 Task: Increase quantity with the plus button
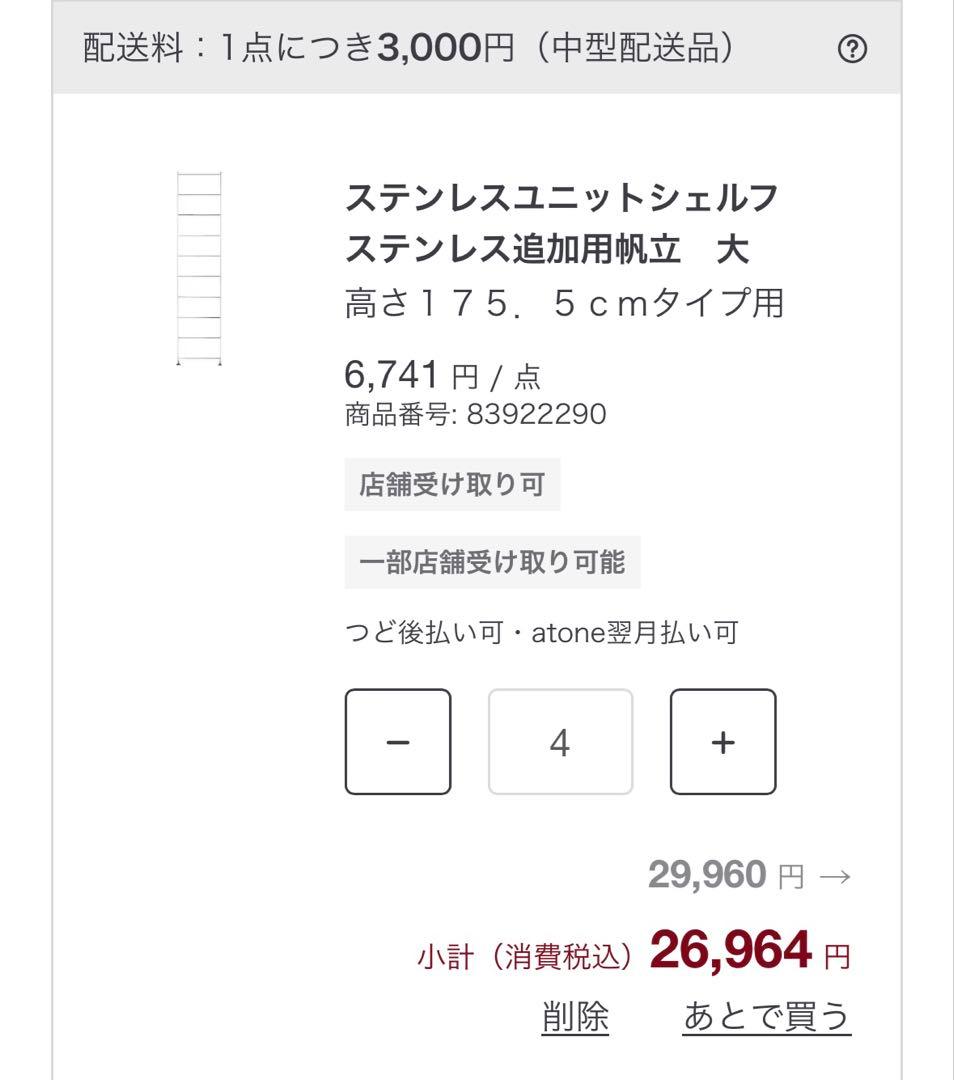pyautogui.click(x=723, y=741)
